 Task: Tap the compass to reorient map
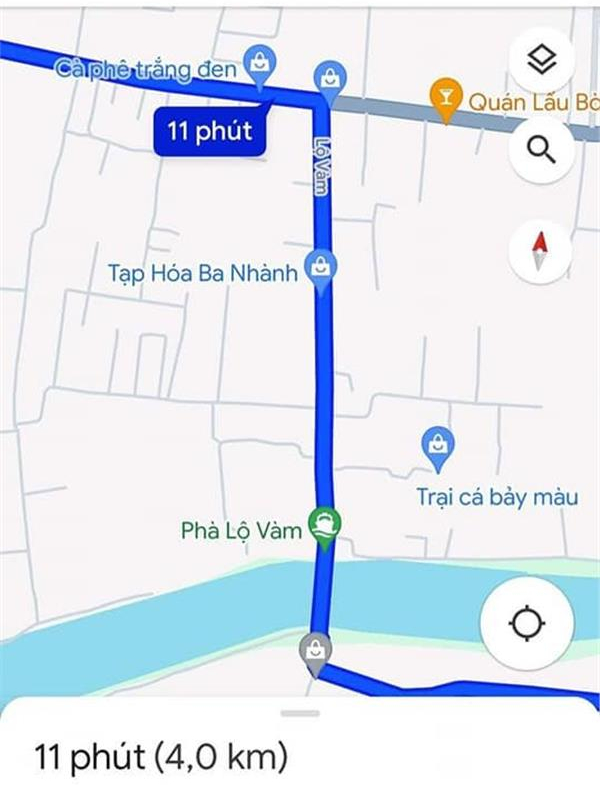tap(541, 251)
